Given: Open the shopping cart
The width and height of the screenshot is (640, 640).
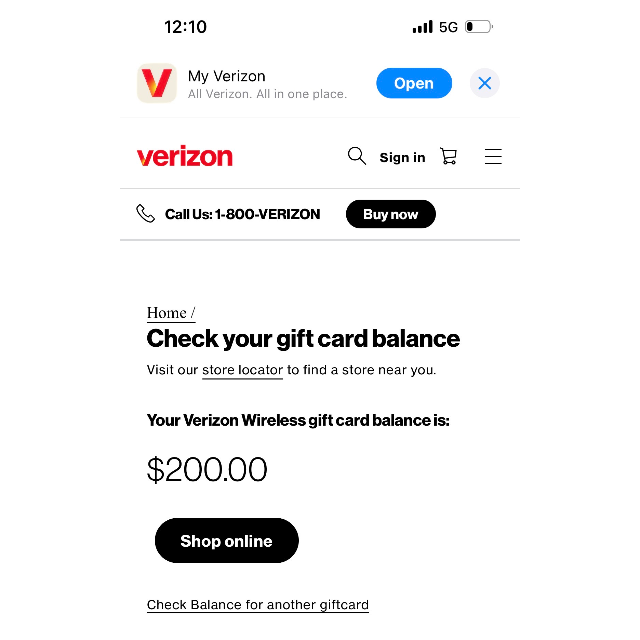Looking at the screenshot, I should [x=449, y=156].
